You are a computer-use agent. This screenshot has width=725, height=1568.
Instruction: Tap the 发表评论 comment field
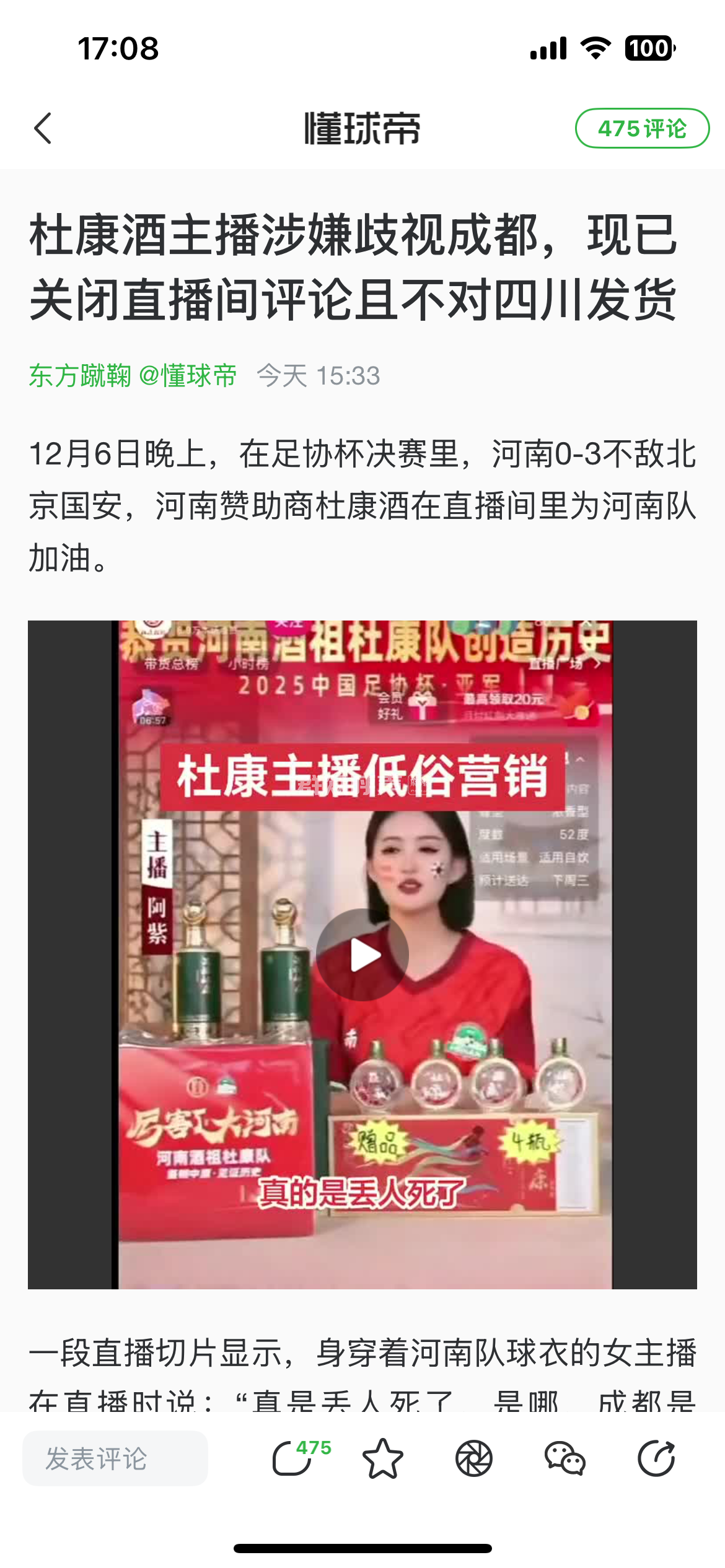(x=115, y=1458)
